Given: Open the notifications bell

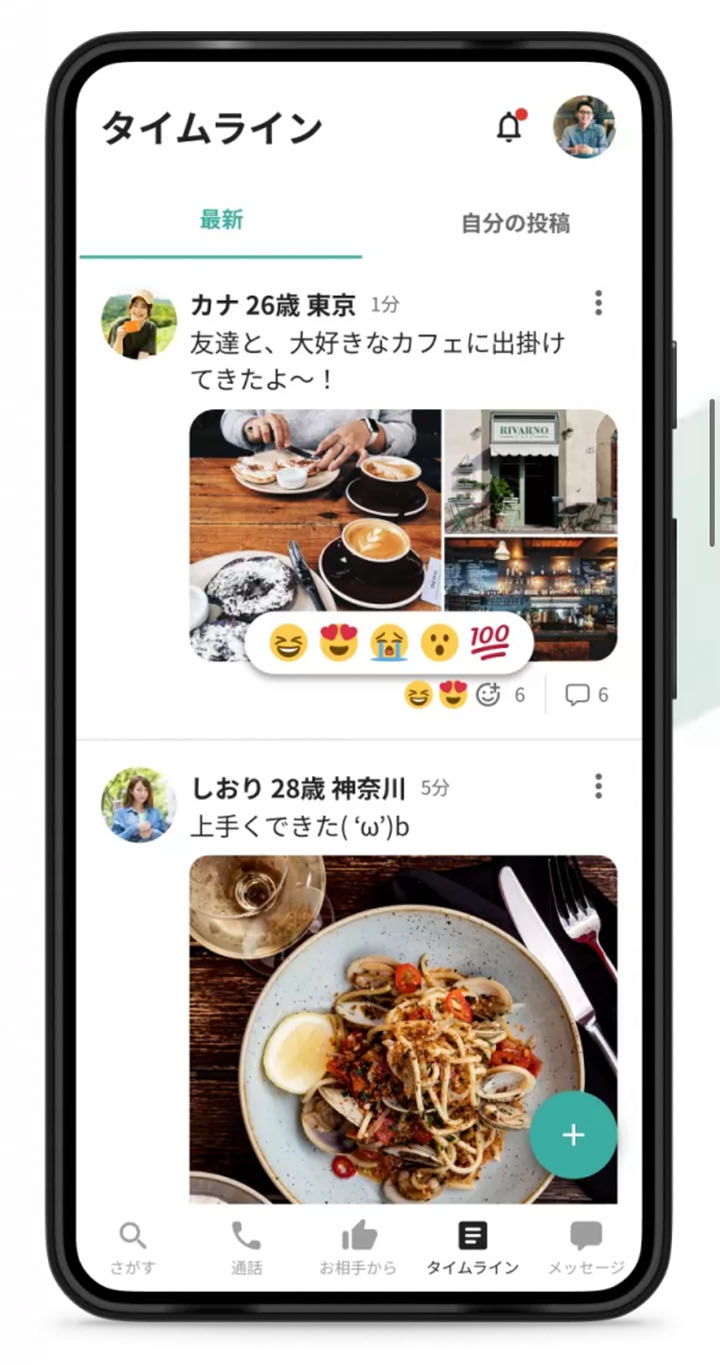Looking at the screenshot, I should click(510, 127).
